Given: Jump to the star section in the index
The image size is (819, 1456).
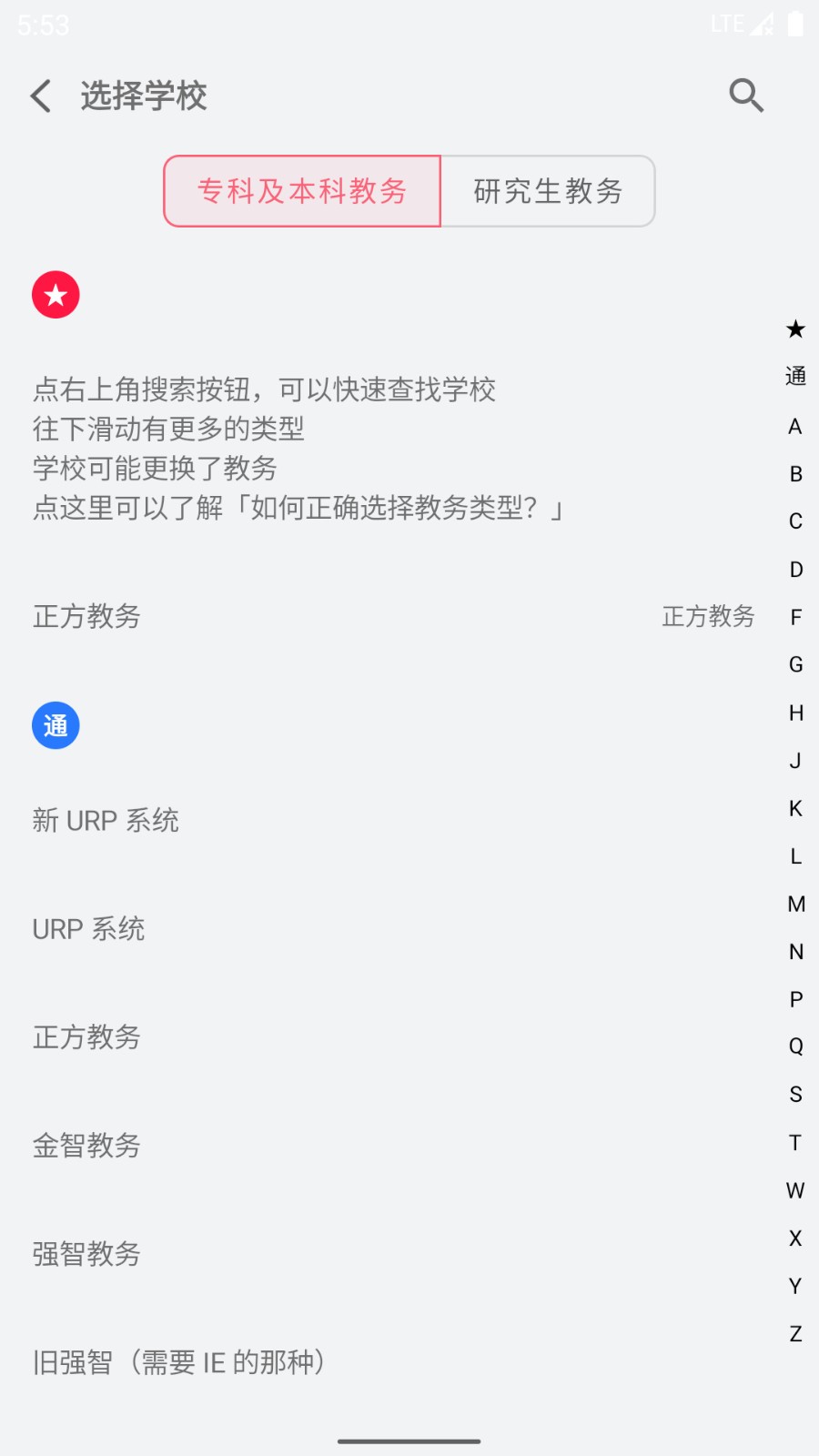Looking at the screenshot, I should point(795,329).
